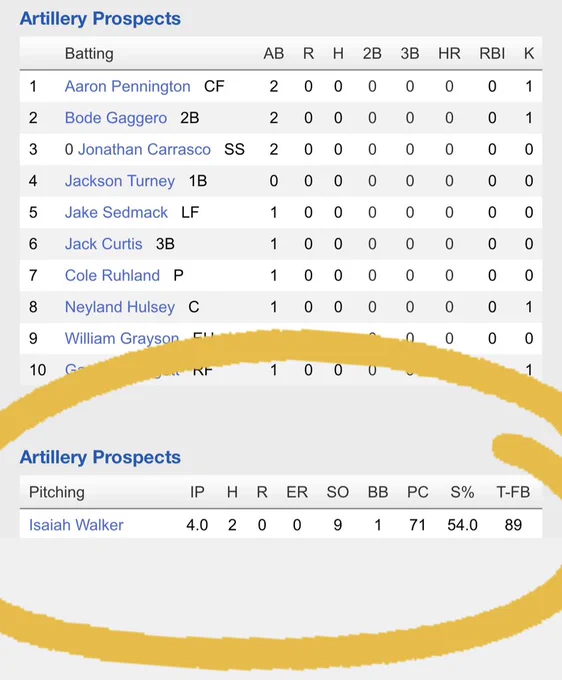This screenshot has width=562, height=680.
Task: Open William Grayson's player page
Action: click(122, 338)
